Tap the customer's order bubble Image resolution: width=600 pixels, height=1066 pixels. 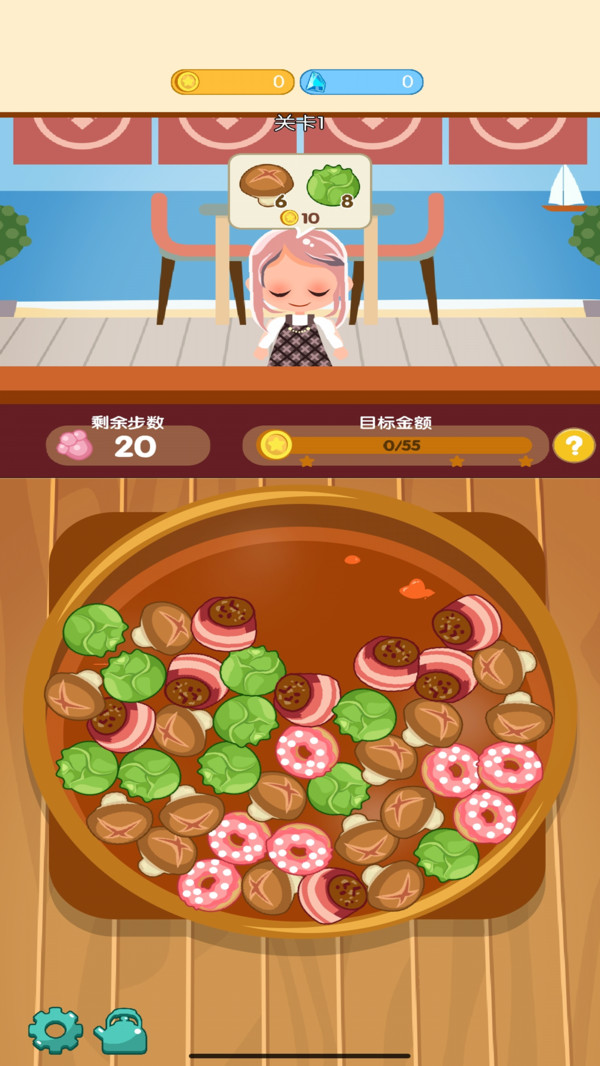(299, 192)
